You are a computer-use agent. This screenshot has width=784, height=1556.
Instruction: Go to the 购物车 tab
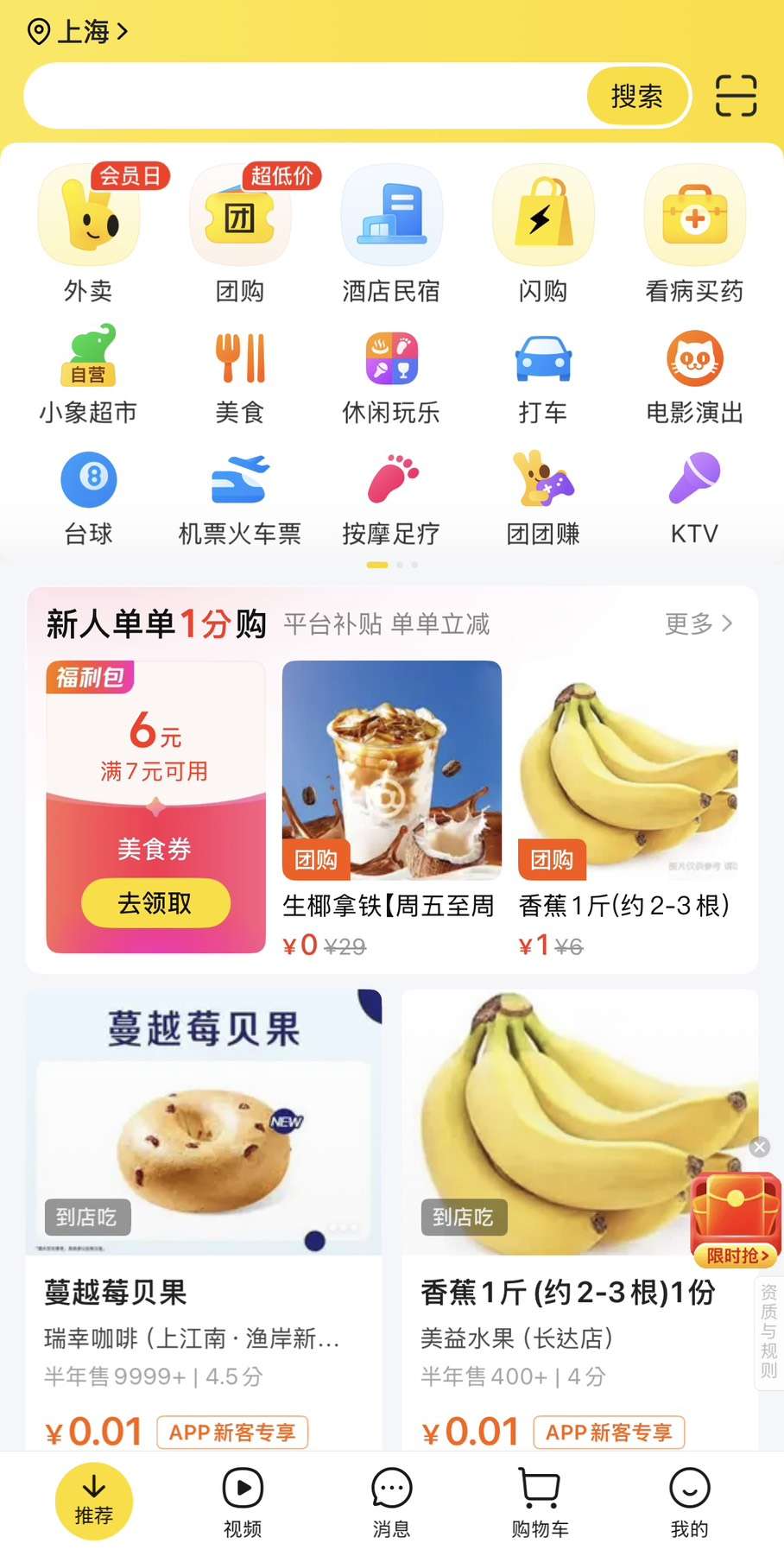coord(540,1502)
